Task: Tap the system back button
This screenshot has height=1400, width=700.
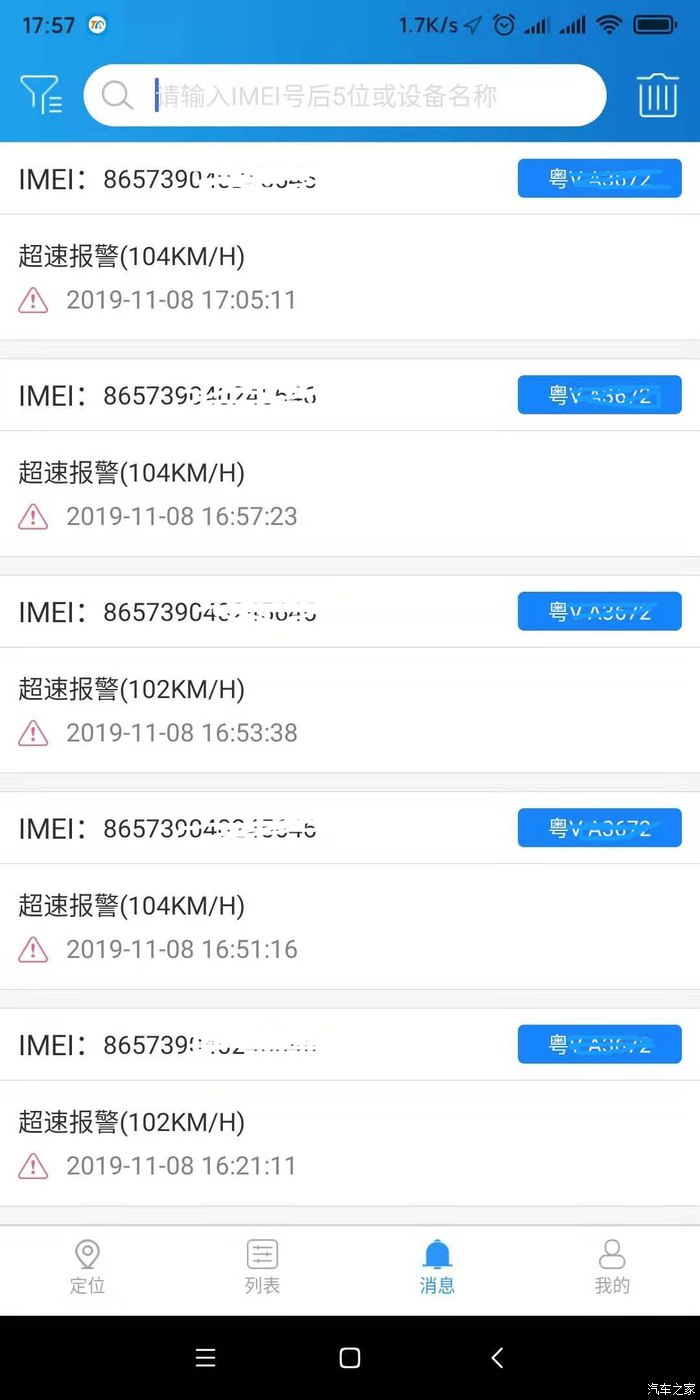Action: (497, 1357)
